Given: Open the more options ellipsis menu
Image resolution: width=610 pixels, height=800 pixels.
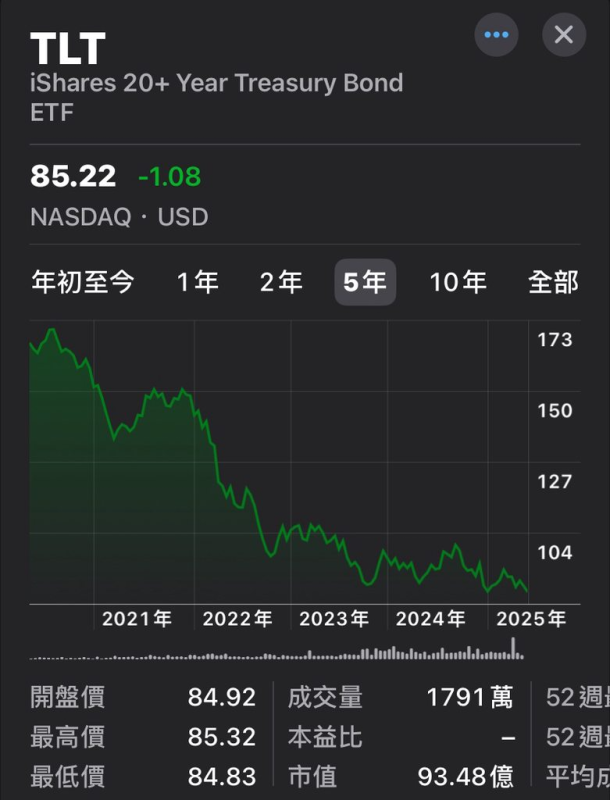Looking at the screenshot, I should coord(497,35).
